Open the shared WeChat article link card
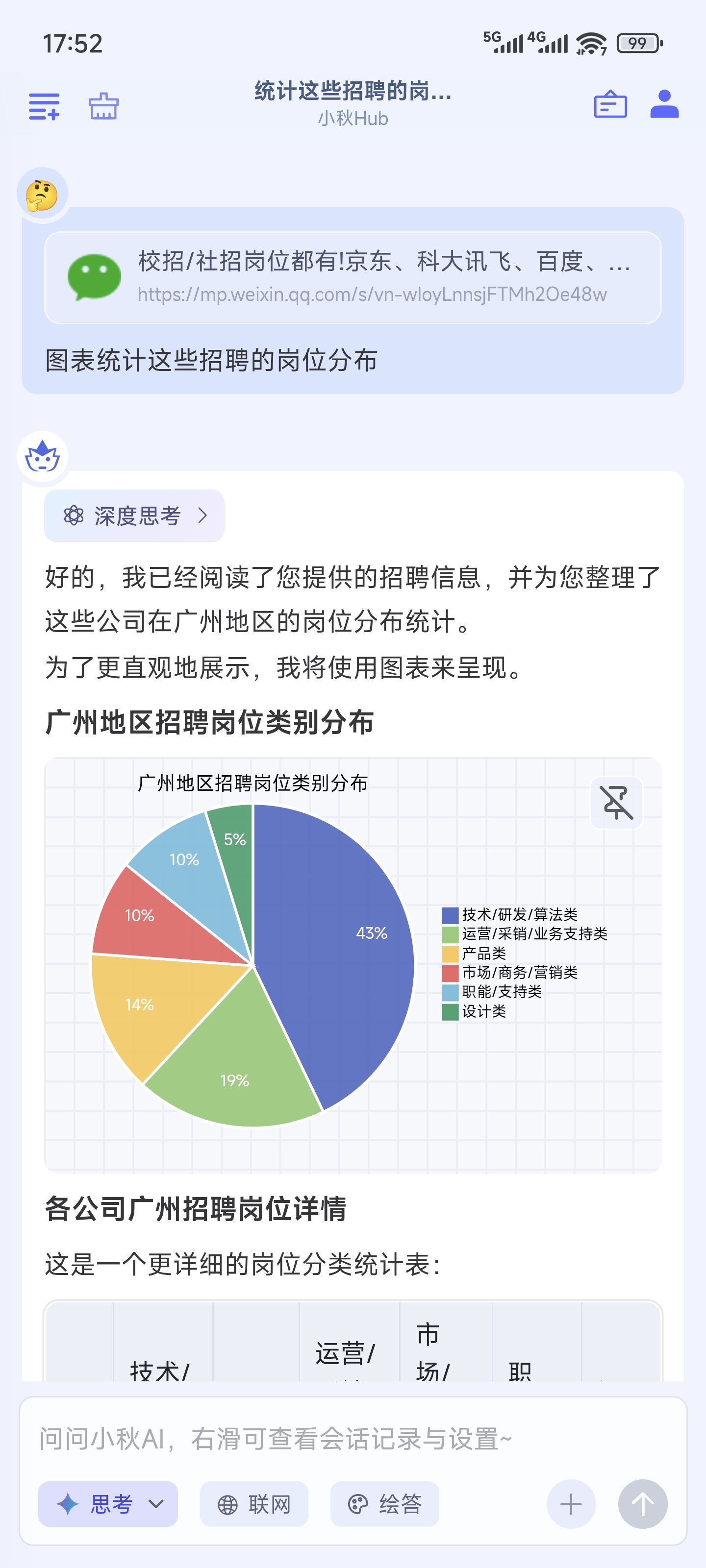Viewport: 706px width, 1568px height. 353,277
